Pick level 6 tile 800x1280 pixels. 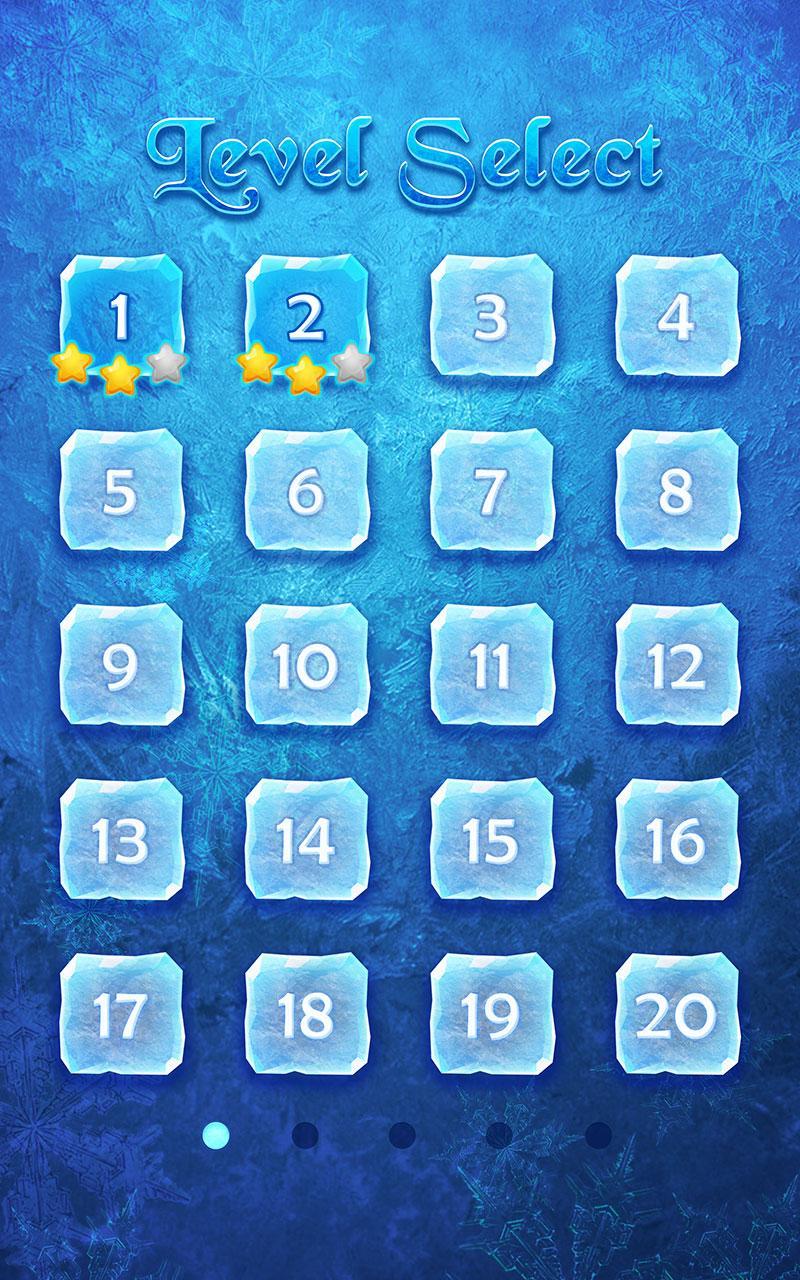(306, 491)
